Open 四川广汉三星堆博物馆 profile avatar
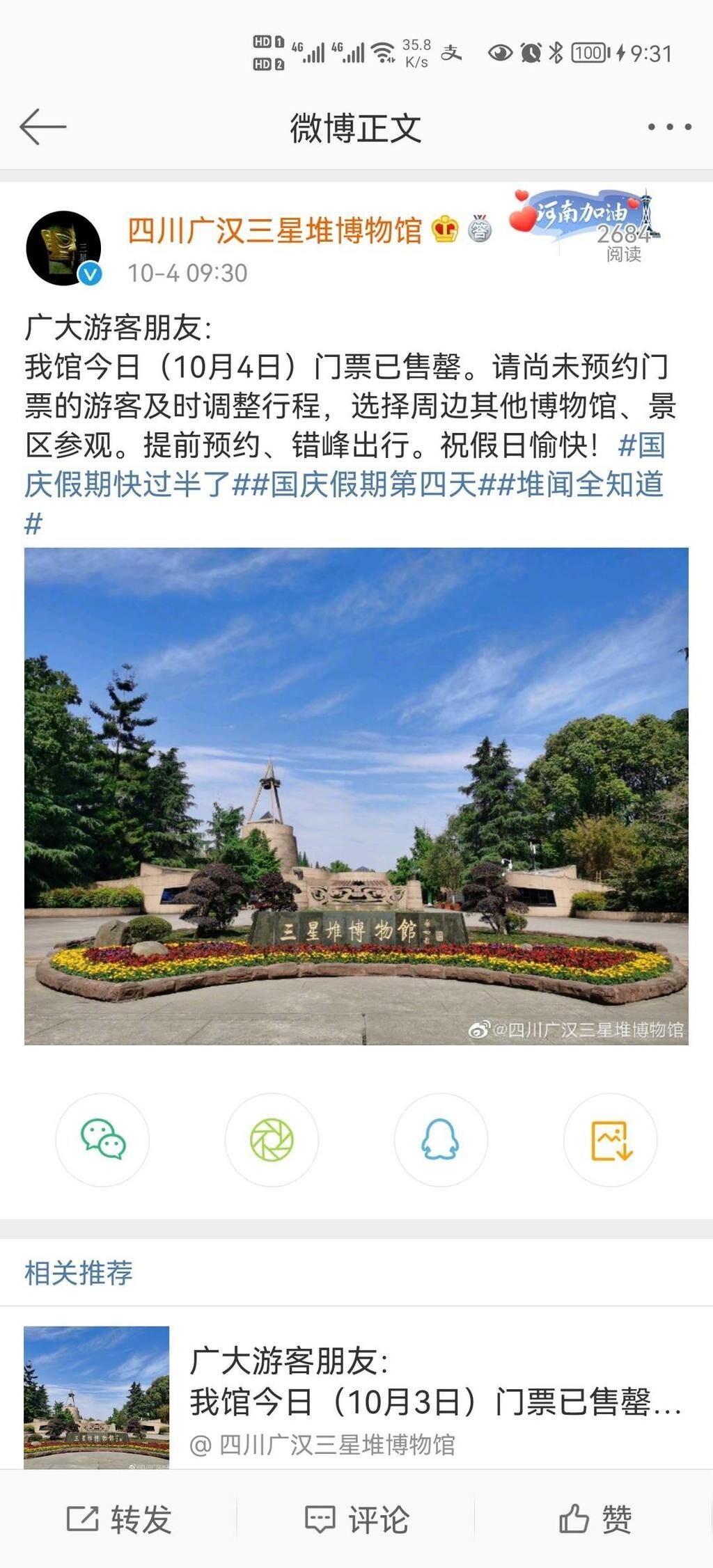Screen dimensions: 713x1568 click(x=63, y=248)
